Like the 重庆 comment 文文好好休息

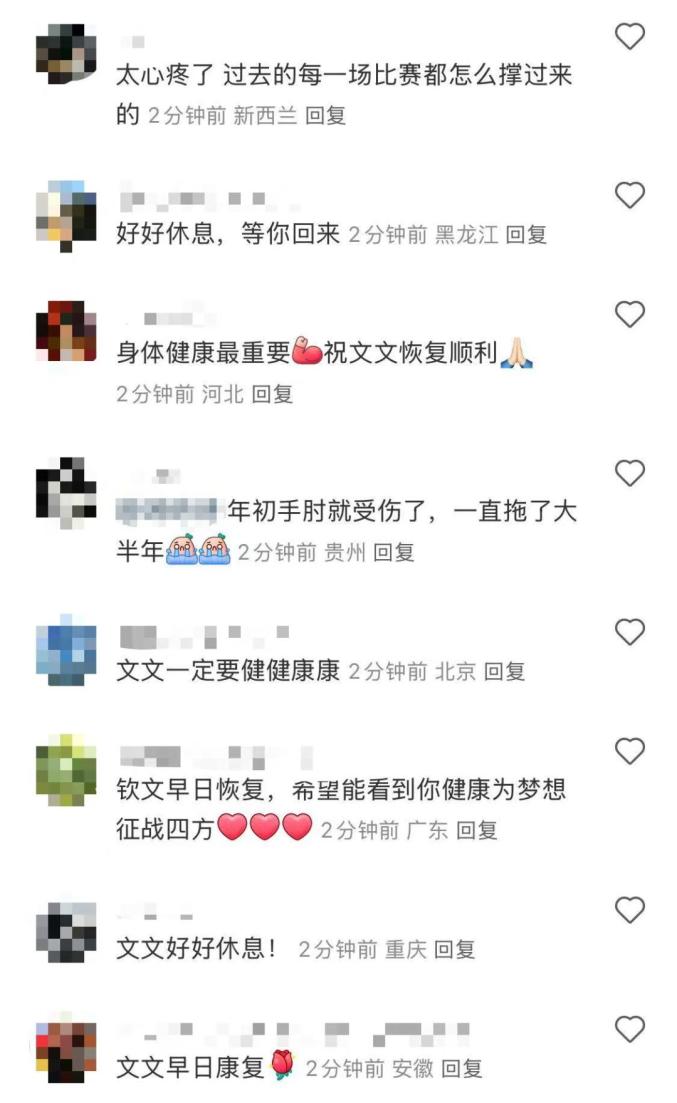pyautogui.click(x=629, y=910)
